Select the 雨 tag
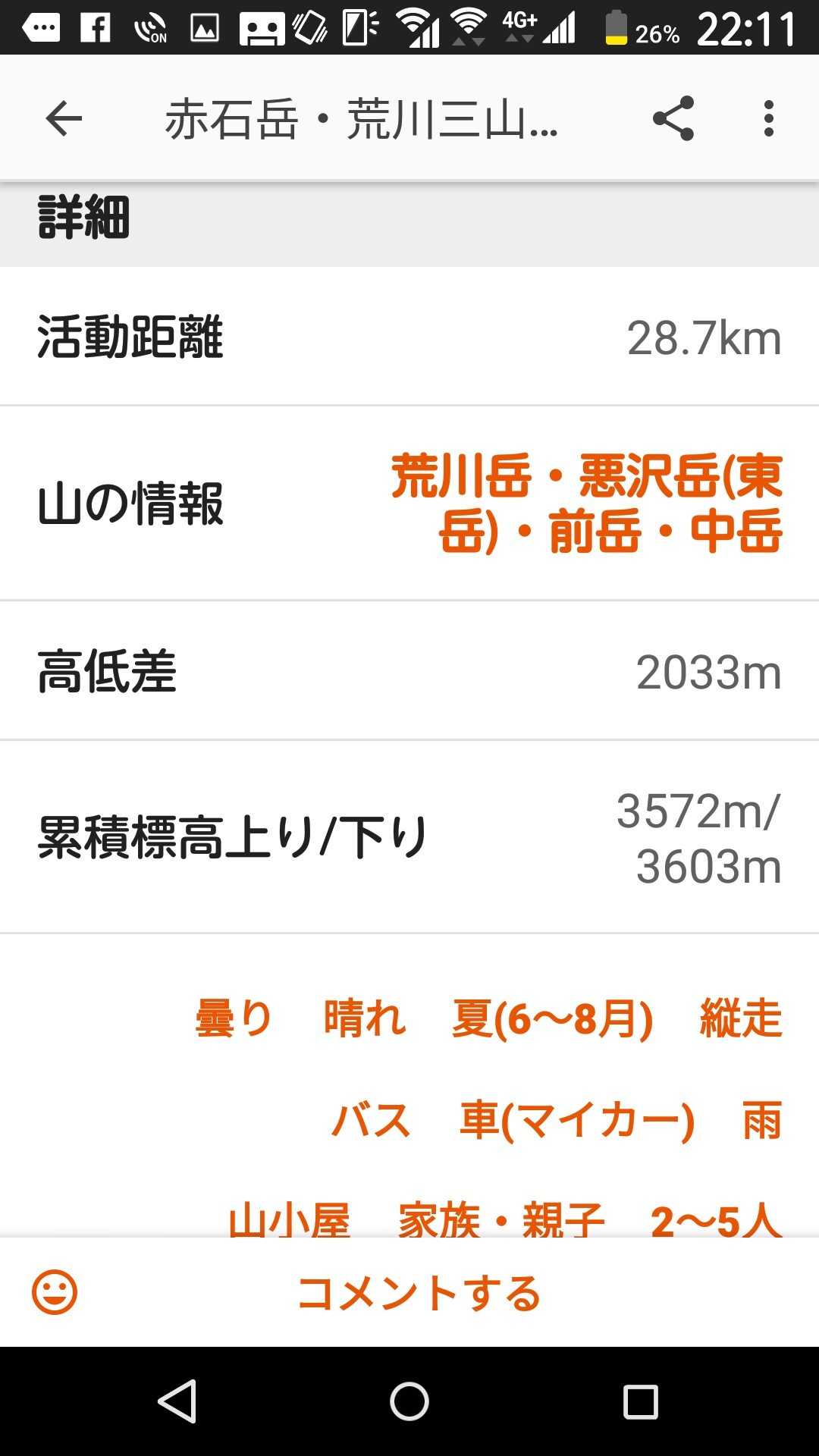 (761, 1120)
